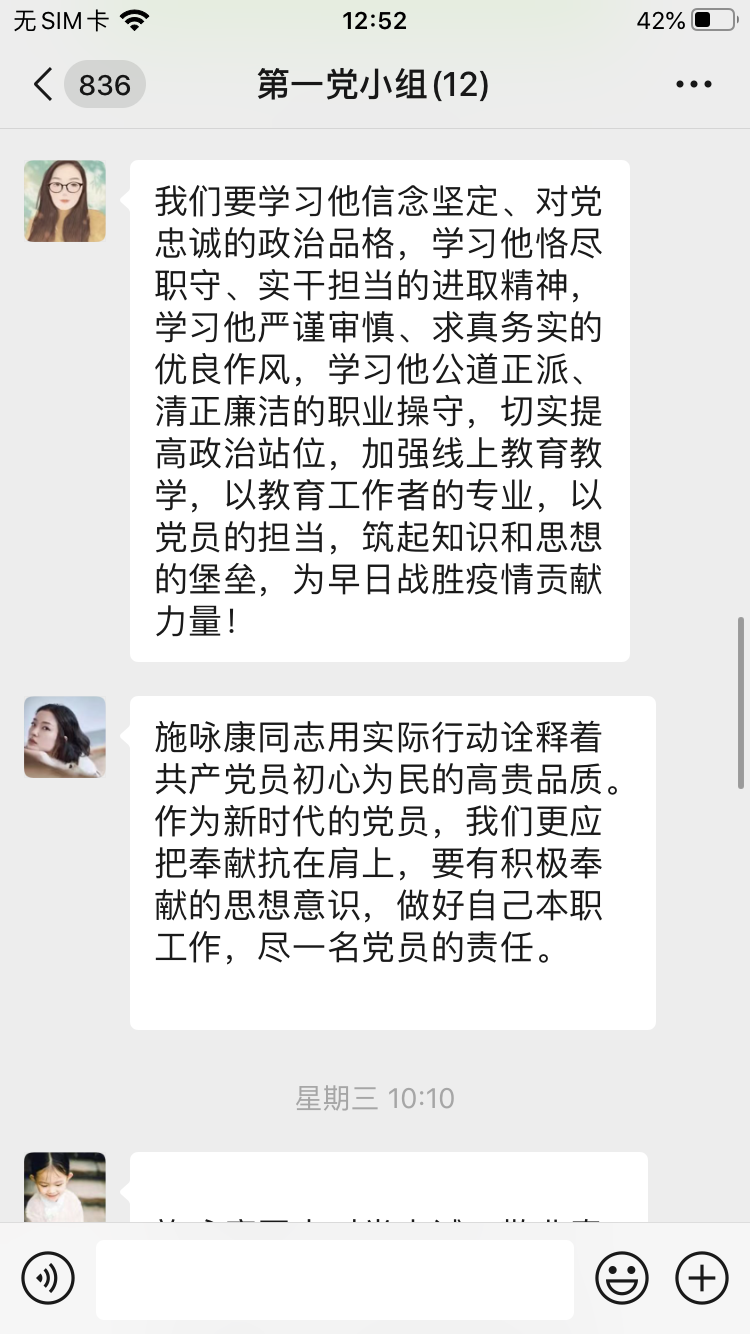Open the plus attachments menu

pyautogui.click(x=702, y=1278)
